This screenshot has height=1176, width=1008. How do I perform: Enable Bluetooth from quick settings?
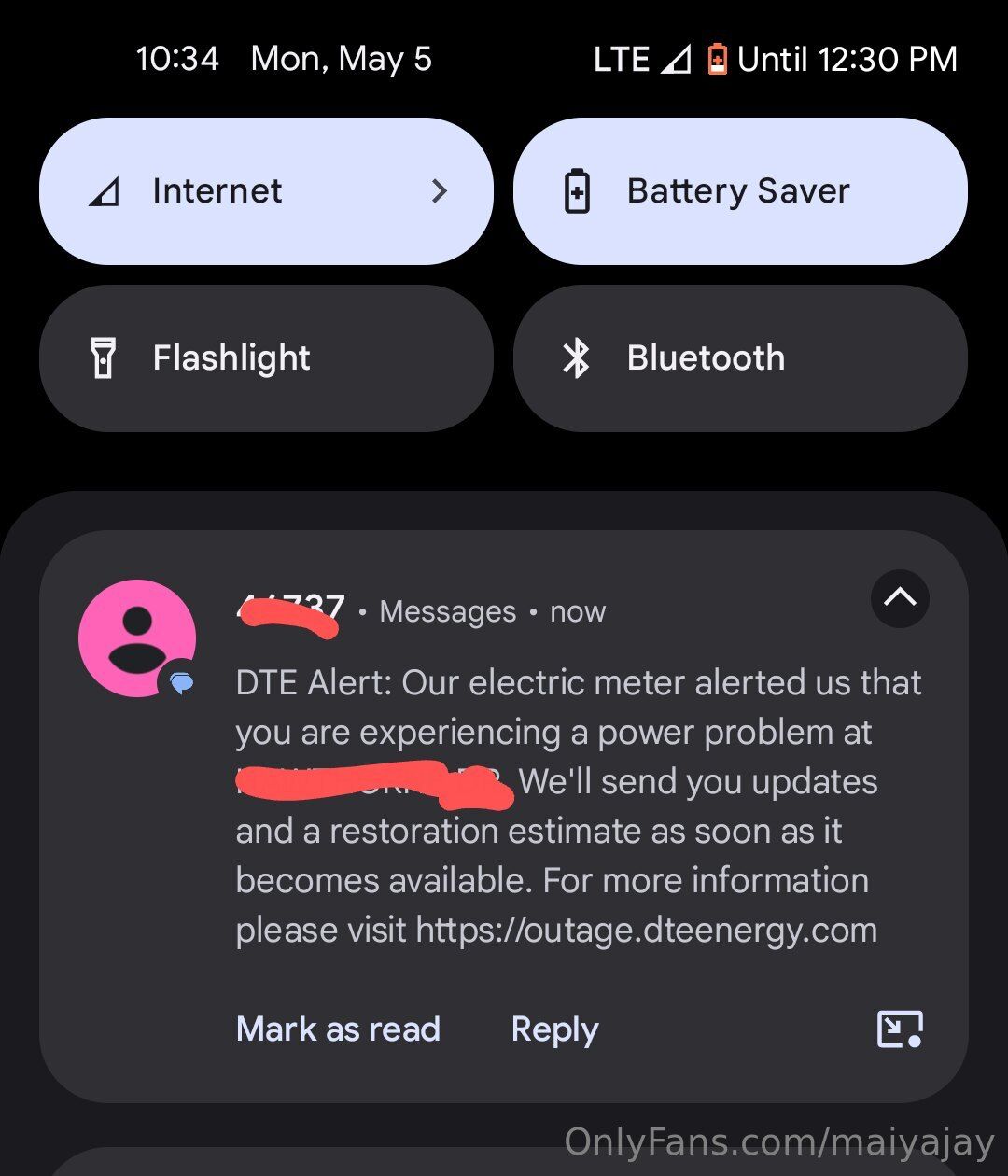tap(740, 358)
